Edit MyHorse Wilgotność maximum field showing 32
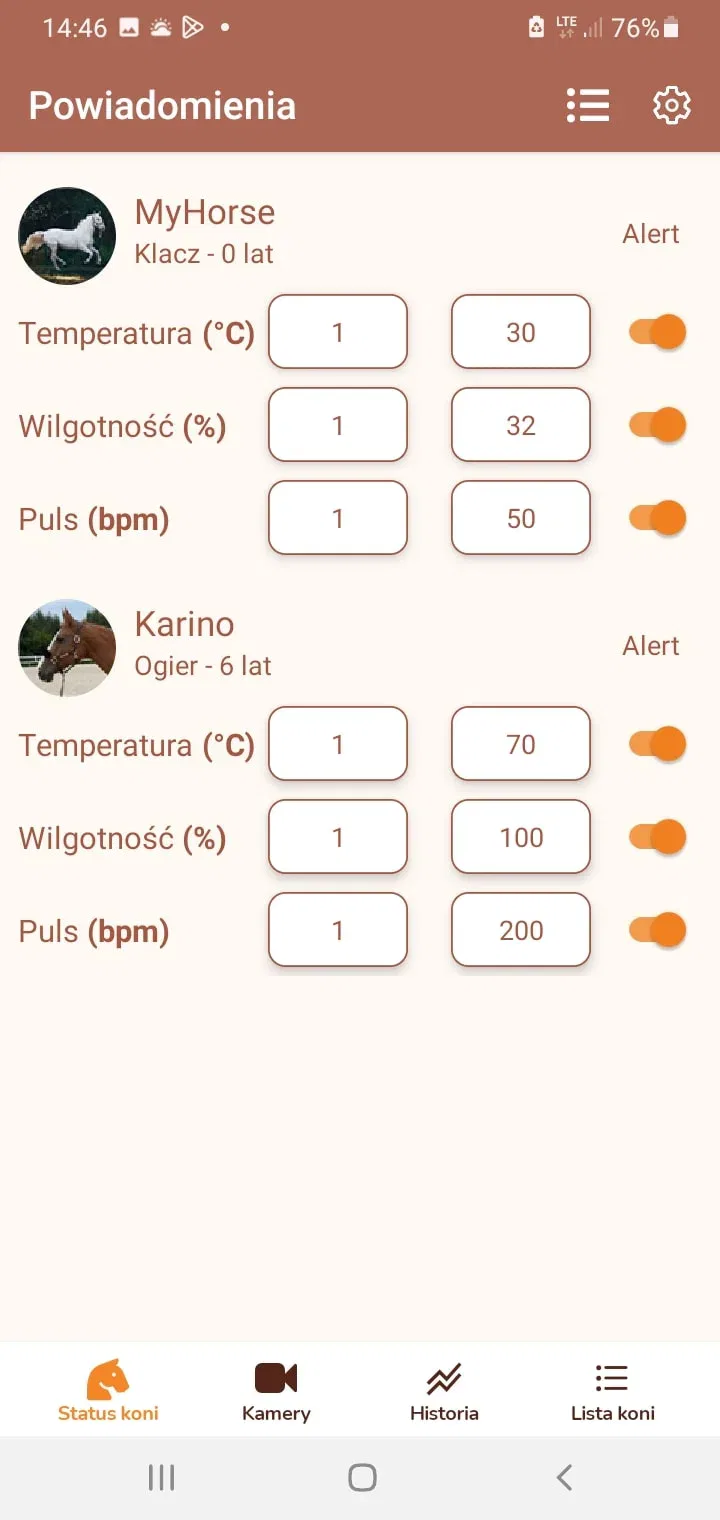The height and width of the screenshot is (1520, 720). pyautogui.click(x=520, y=425)
